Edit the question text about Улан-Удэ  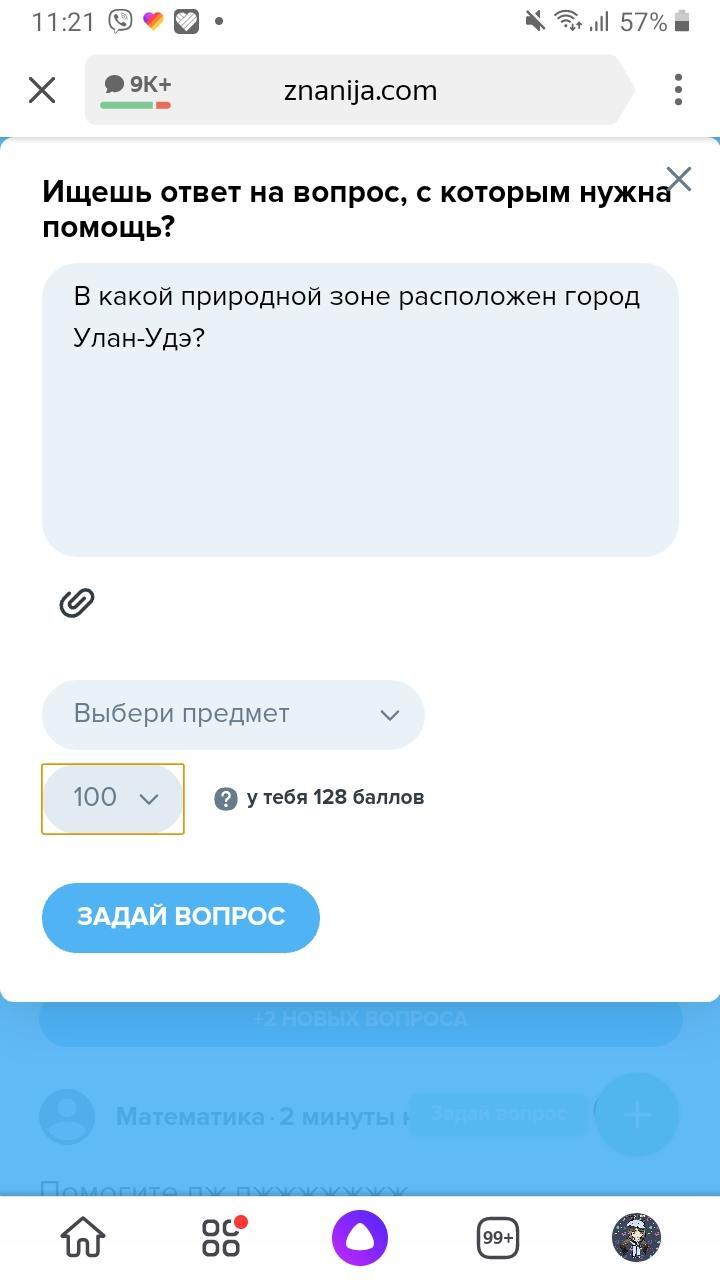click(x=360, y=410)
